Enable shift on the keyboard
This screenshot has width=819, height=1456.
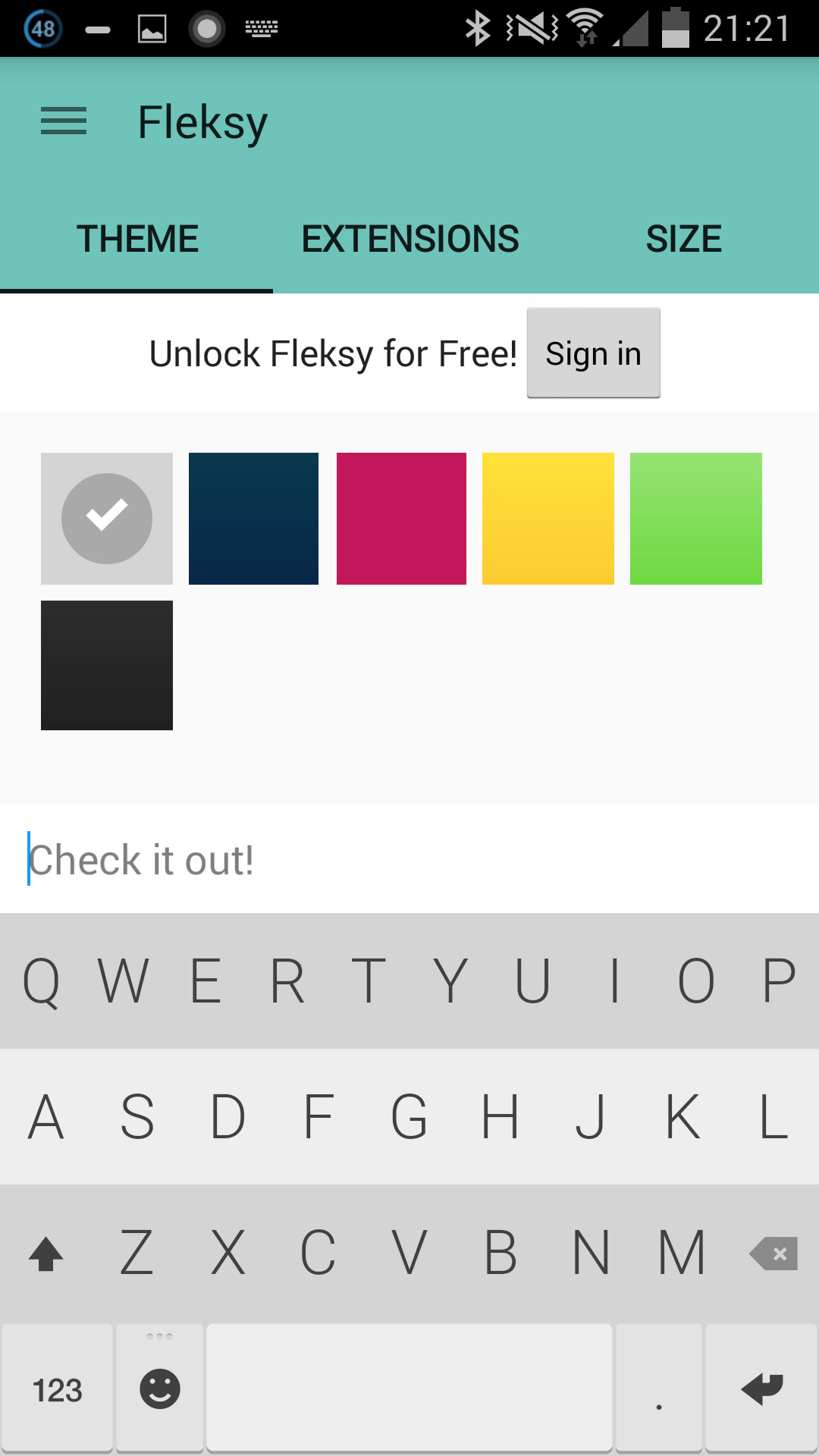point(45,1254)
